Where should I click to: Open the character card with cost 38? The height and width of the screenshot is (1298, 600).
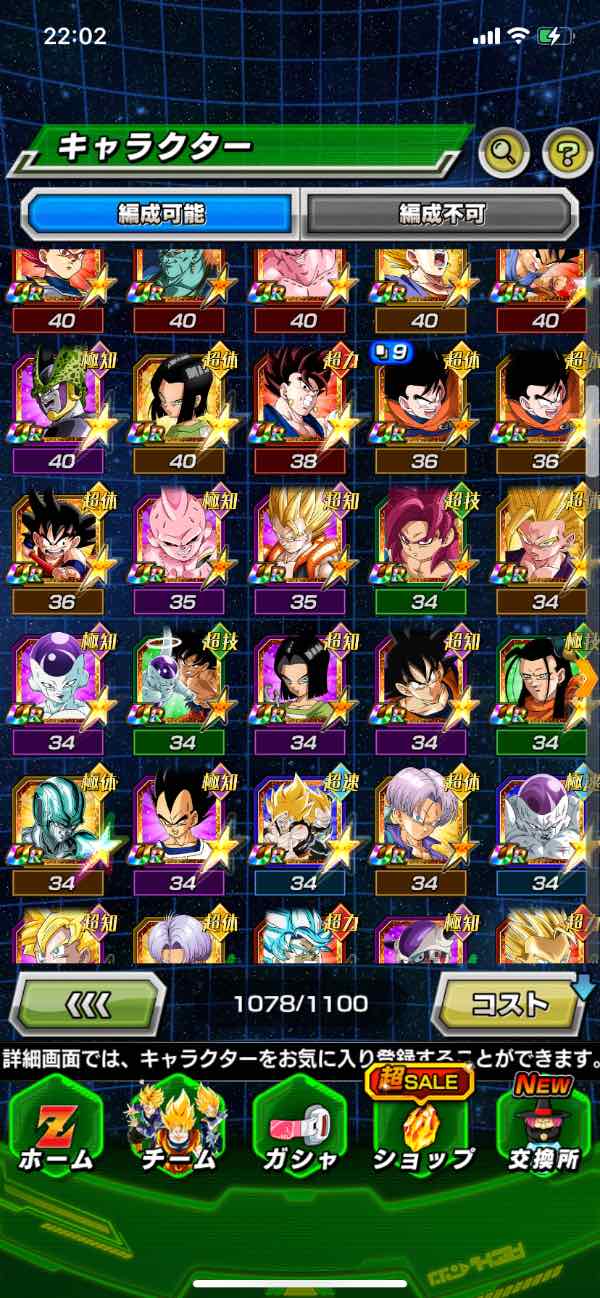(x=303, y=398)
